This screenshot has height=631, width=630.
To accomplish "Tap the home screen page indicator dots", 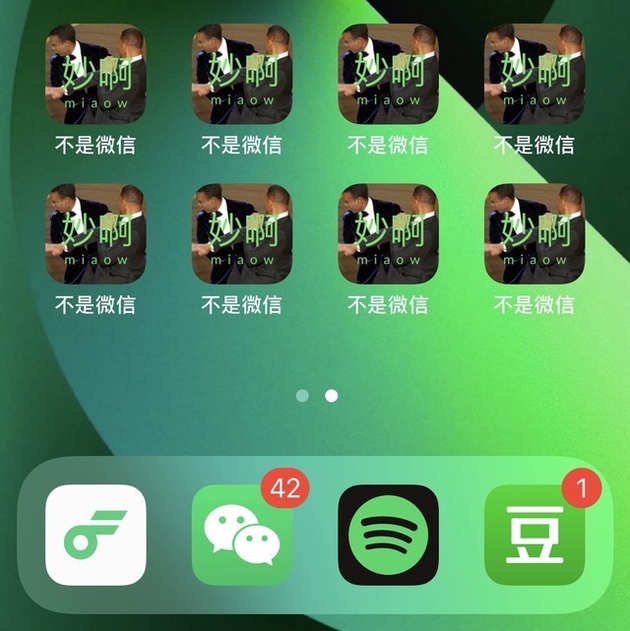I will [x=316, y=396].
